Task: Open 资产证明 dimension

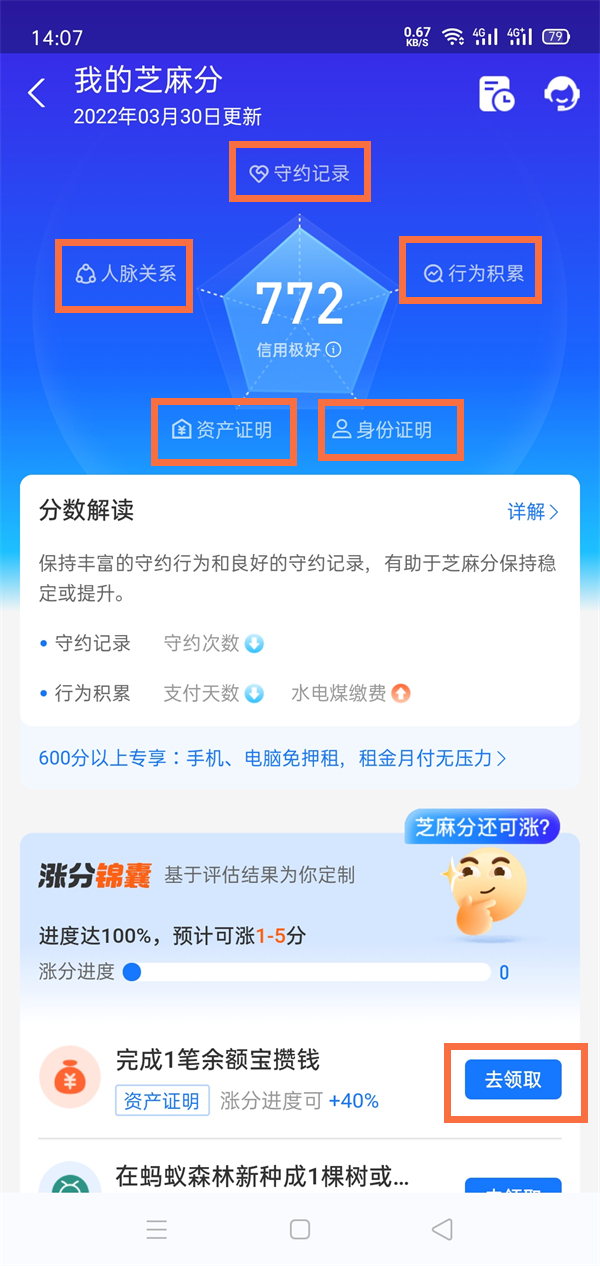Action: pyautogui.click(x=224, y=431)
